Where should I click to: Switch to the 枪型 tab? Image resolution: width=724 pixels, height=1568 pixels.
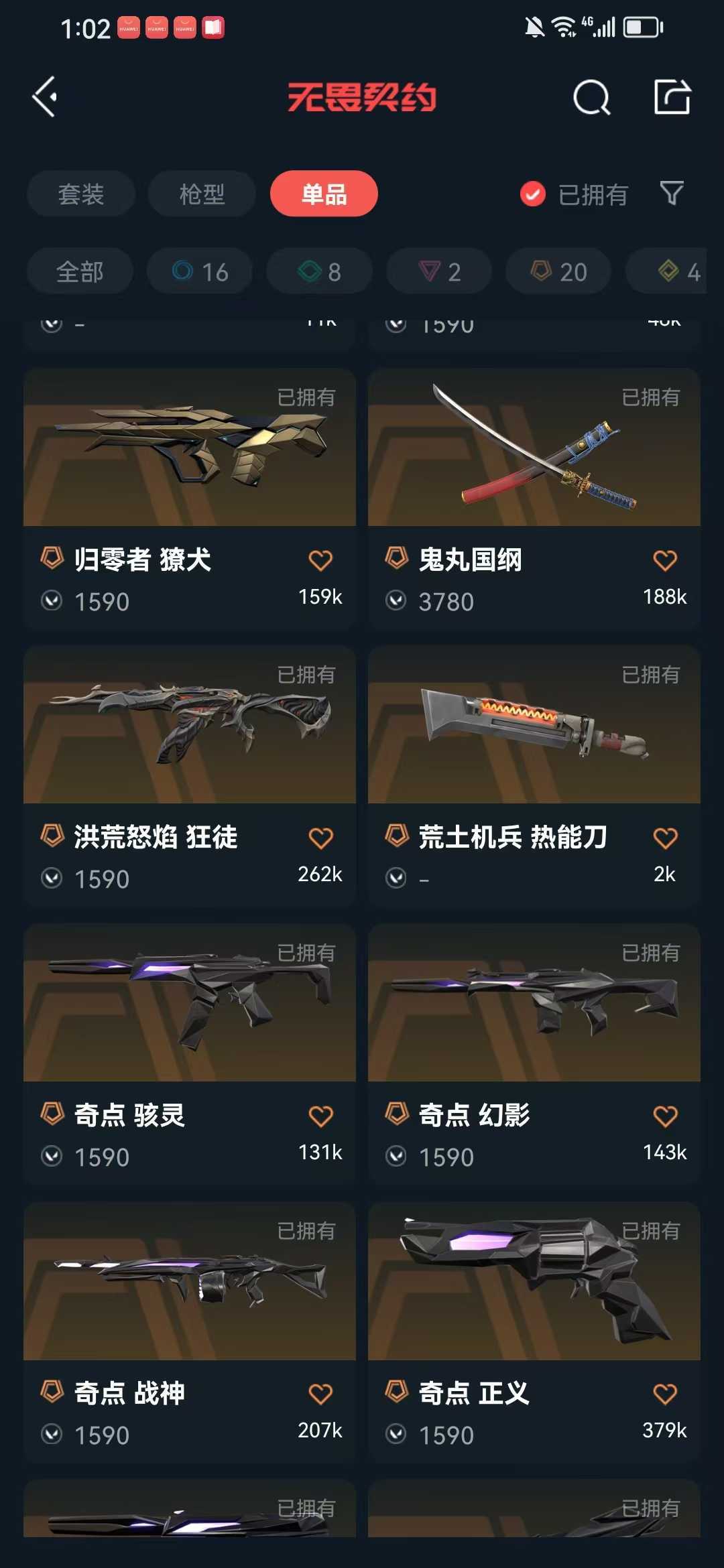(x=202, y=194)
